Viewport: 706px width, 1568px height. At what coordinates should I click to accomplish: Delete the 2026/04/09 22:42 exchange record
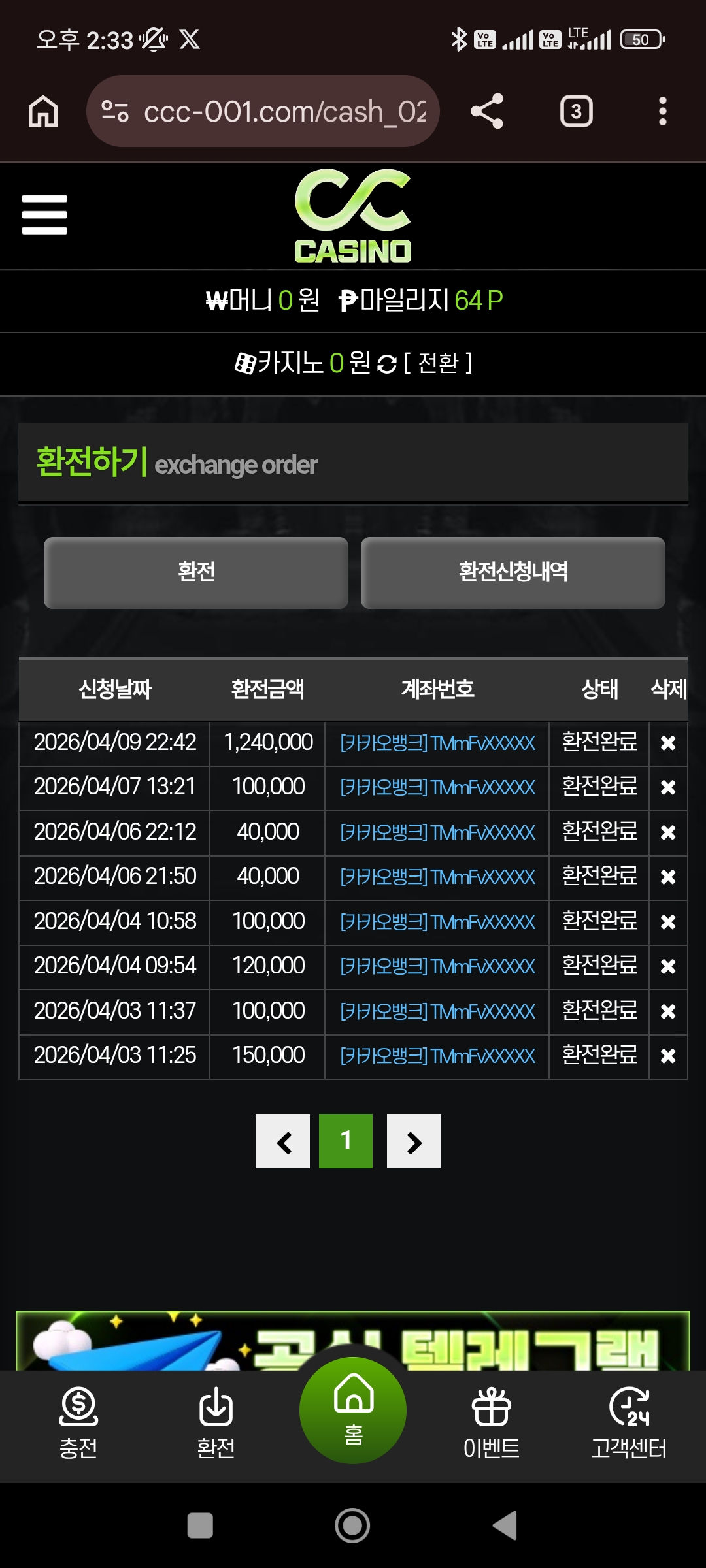click(x=667, y=743)
